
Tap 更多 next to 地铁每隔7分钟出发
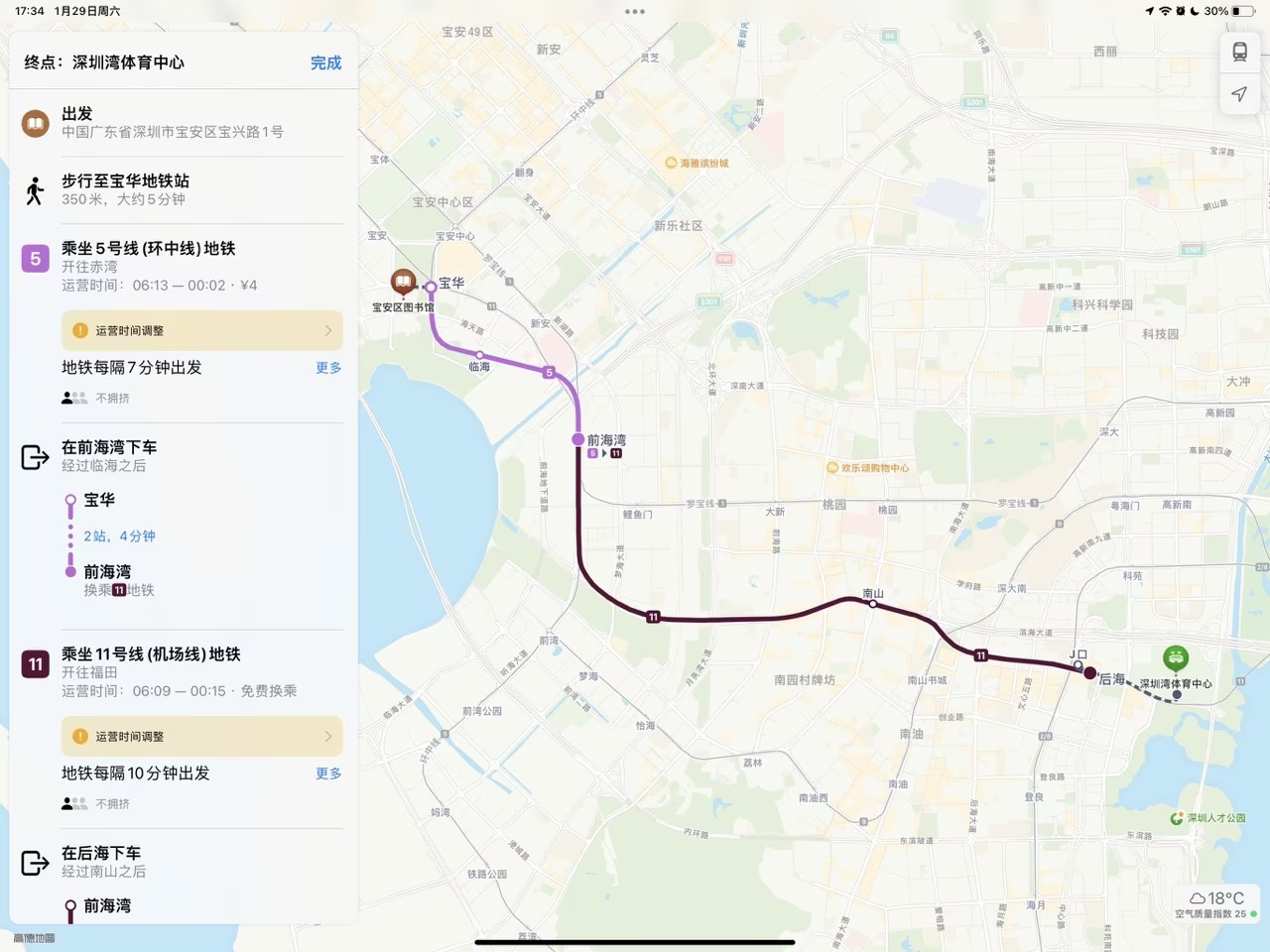click(x=328, y=368)
